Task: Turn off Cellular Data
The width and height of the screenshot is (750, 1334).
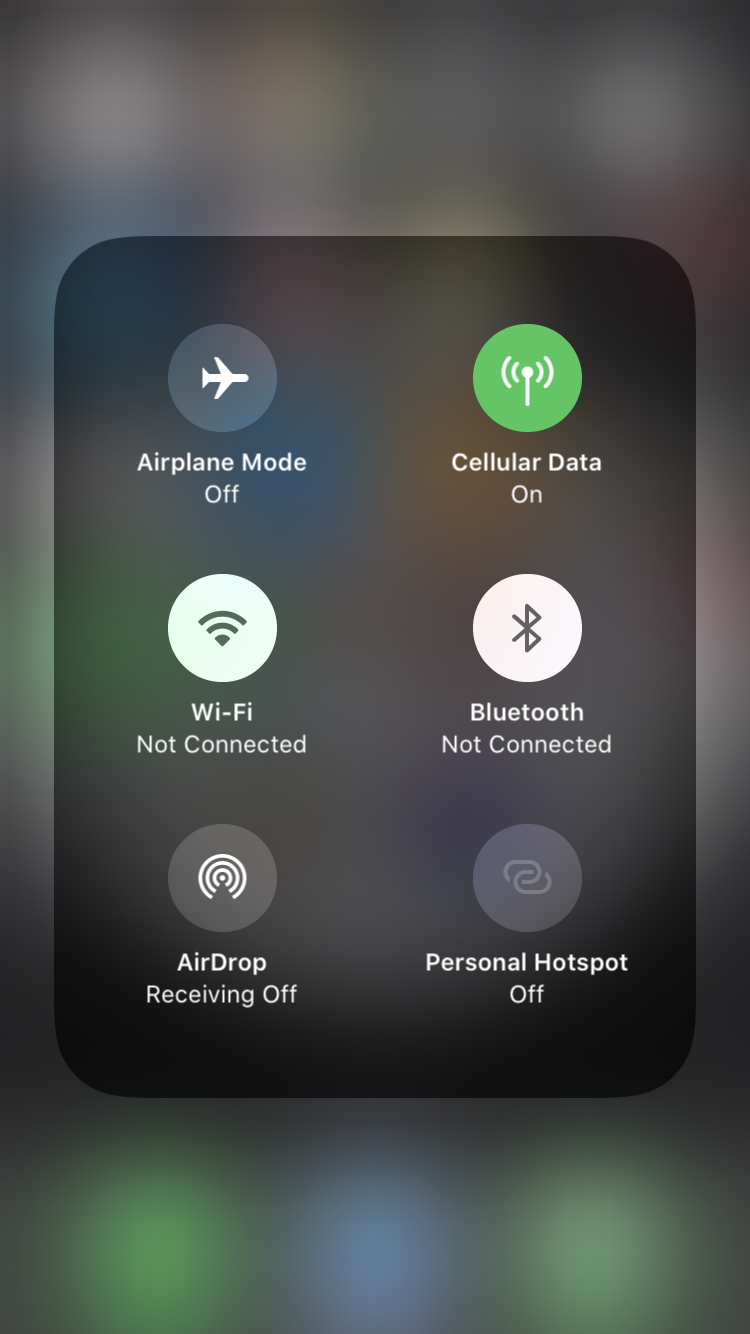Action: [x=527, y=378]
